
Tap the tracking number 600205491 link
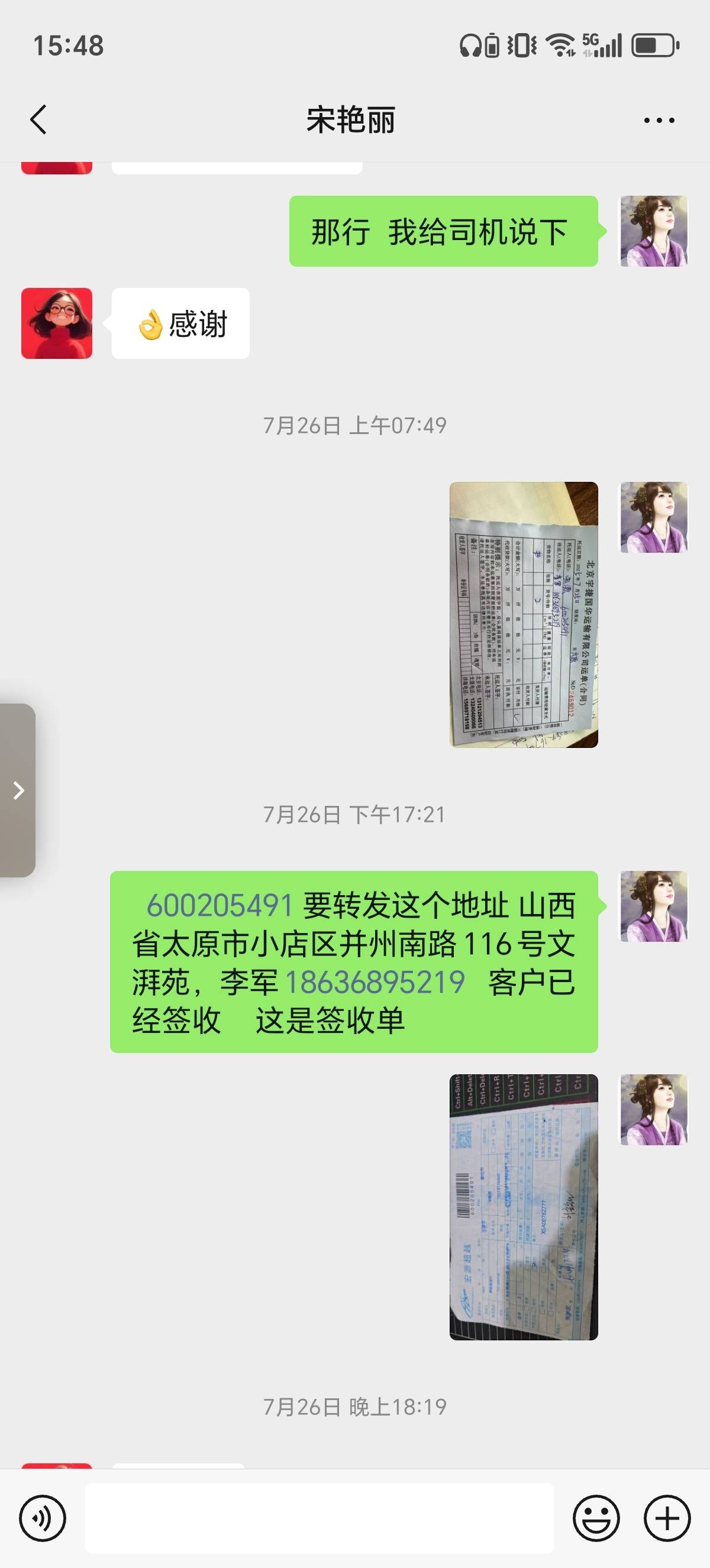tap(220, 905)
